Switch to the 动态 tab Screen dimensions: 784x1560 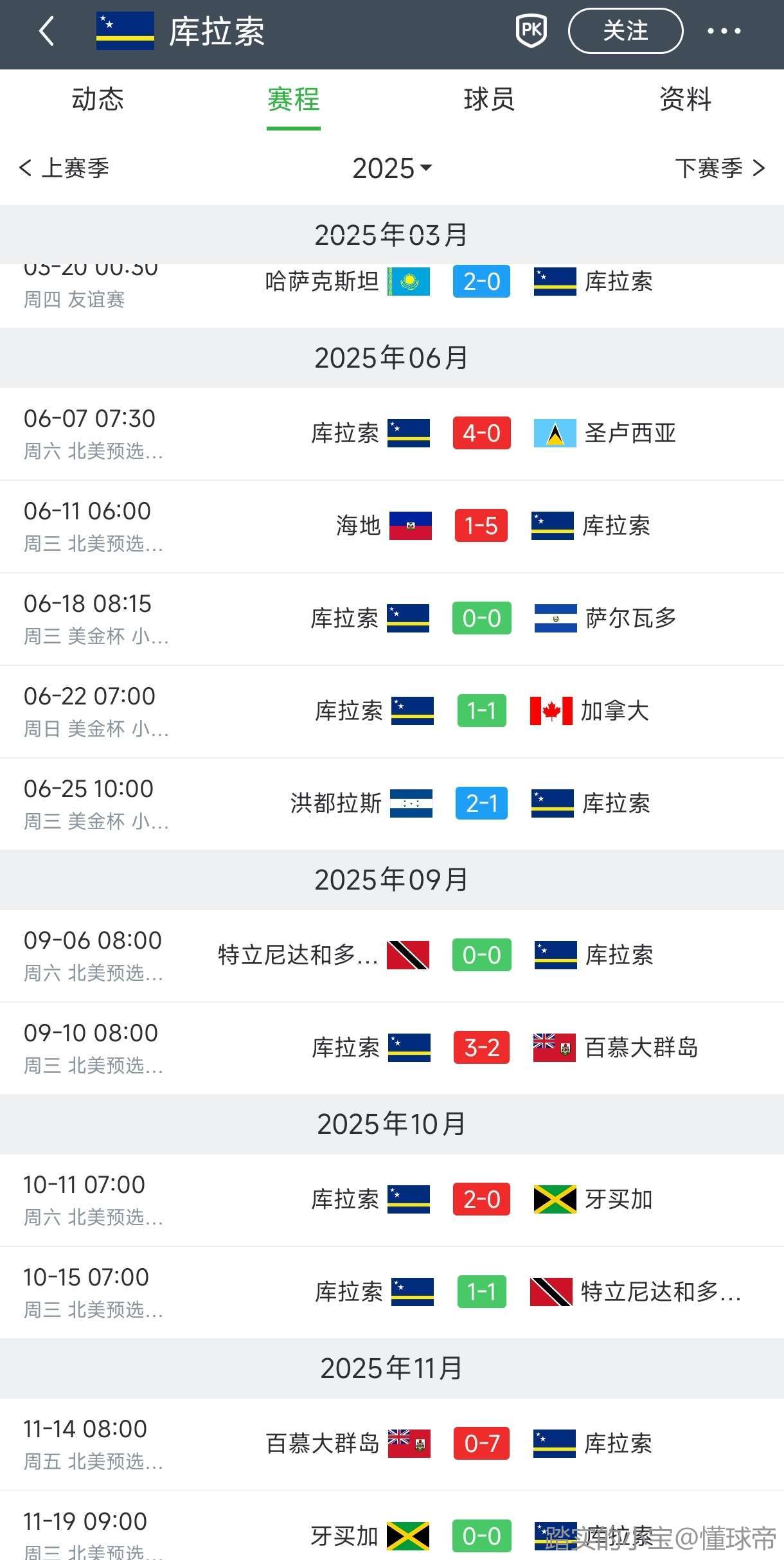click(98, 100)
